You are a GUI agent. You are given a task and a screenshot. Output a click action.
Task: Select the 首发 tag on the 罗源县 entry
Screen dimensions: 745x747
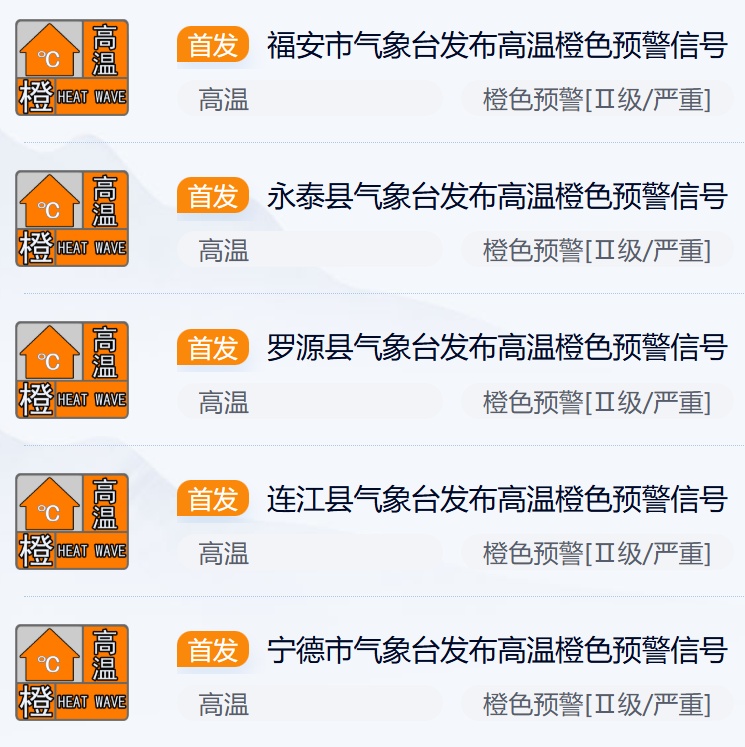(x=213, y=348)
